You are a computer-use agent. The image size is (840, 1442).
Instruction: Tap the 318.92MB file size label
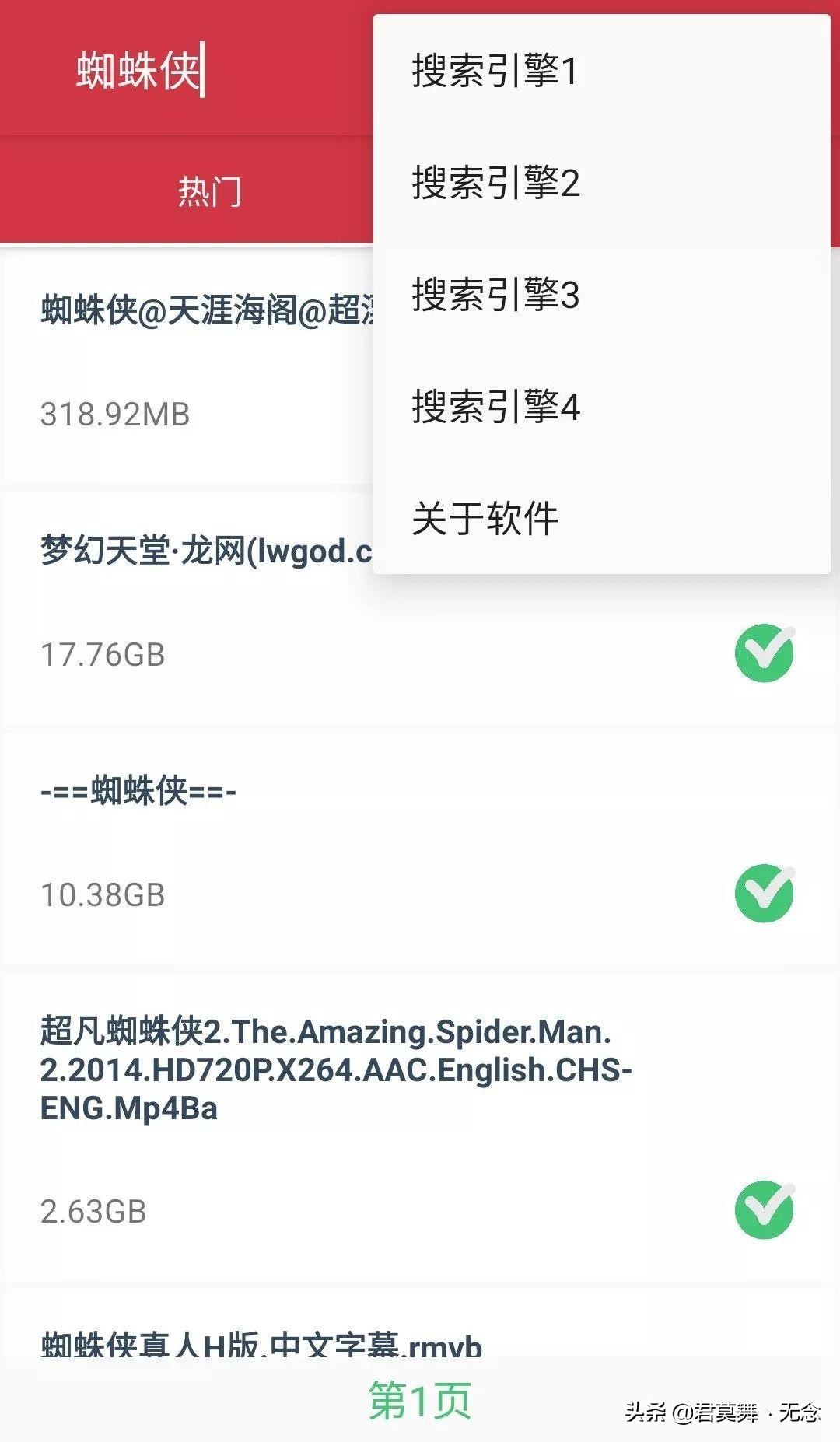click(x=114, y=414)
